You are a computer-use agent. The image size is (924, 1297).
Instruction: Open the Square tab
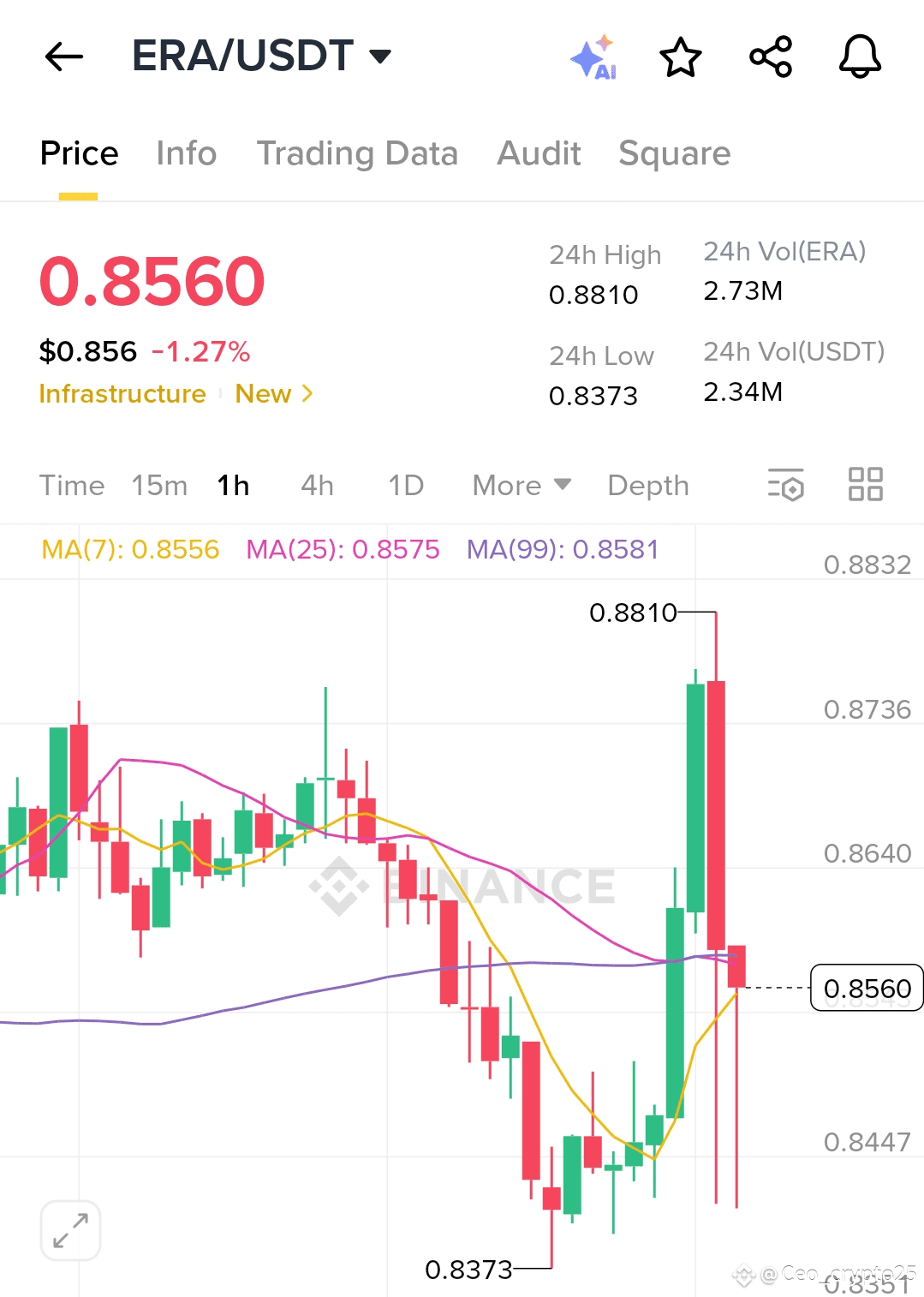coord(674,154)
